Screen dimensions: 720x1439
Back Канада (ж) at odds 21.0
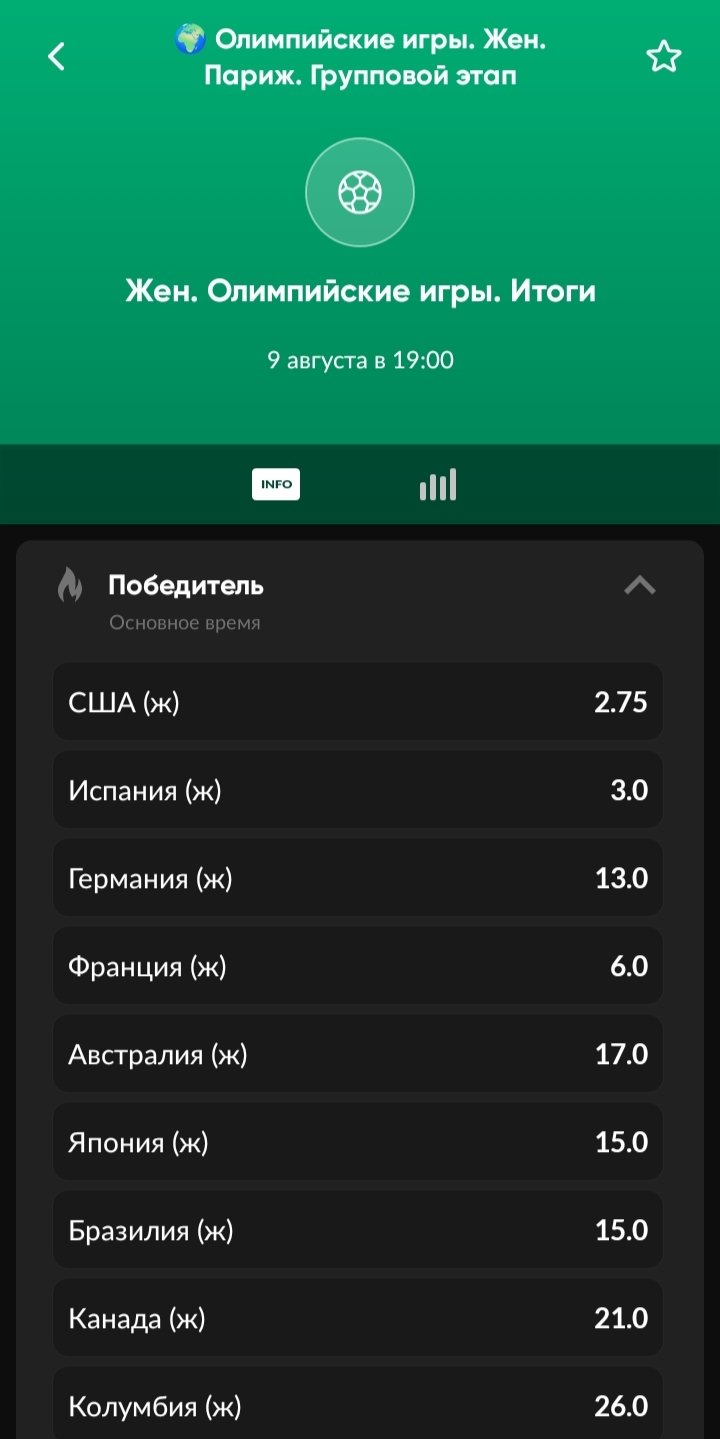coord(358,1318)
